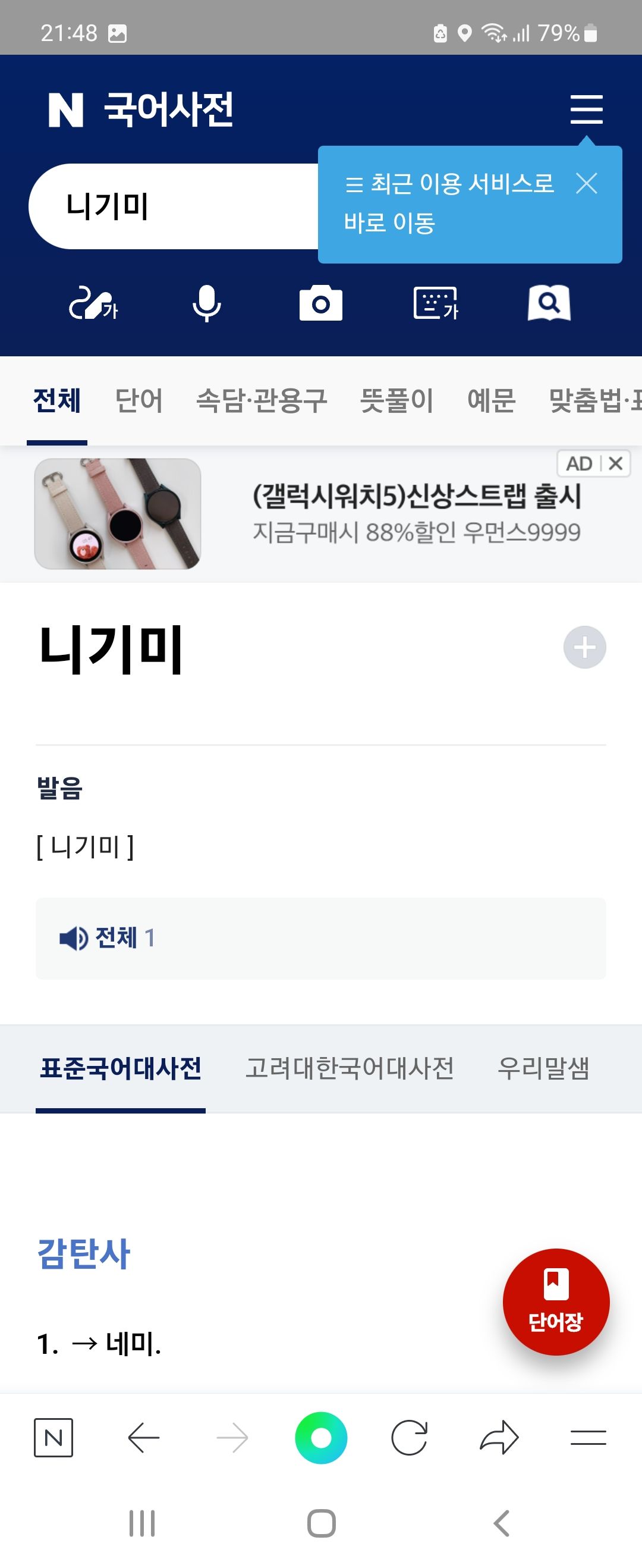Screen dimensions: 642x1568
Task: Open the dictionary book search icon
Action: tap(549, 303)
